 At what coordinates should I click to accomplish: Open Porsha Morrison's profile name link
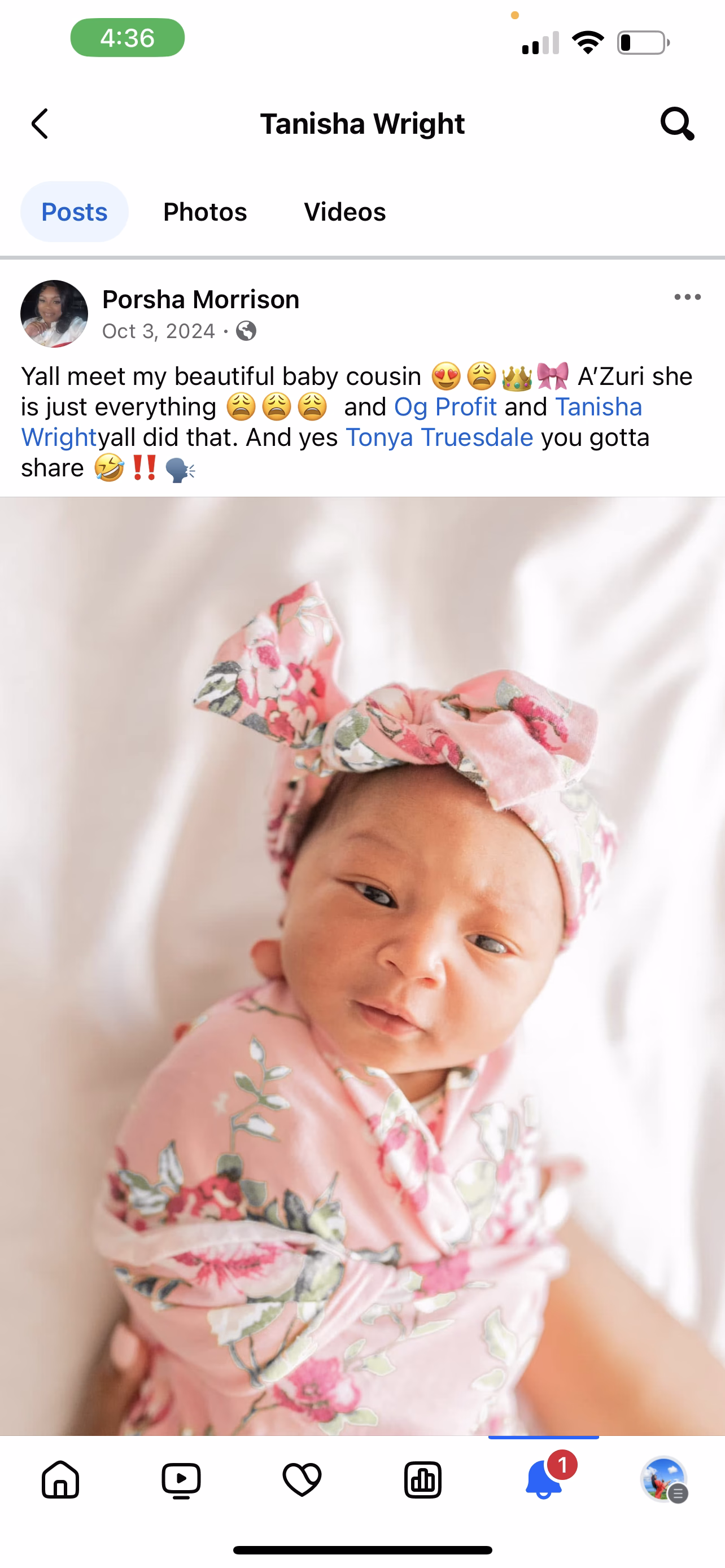click(200, 300)
